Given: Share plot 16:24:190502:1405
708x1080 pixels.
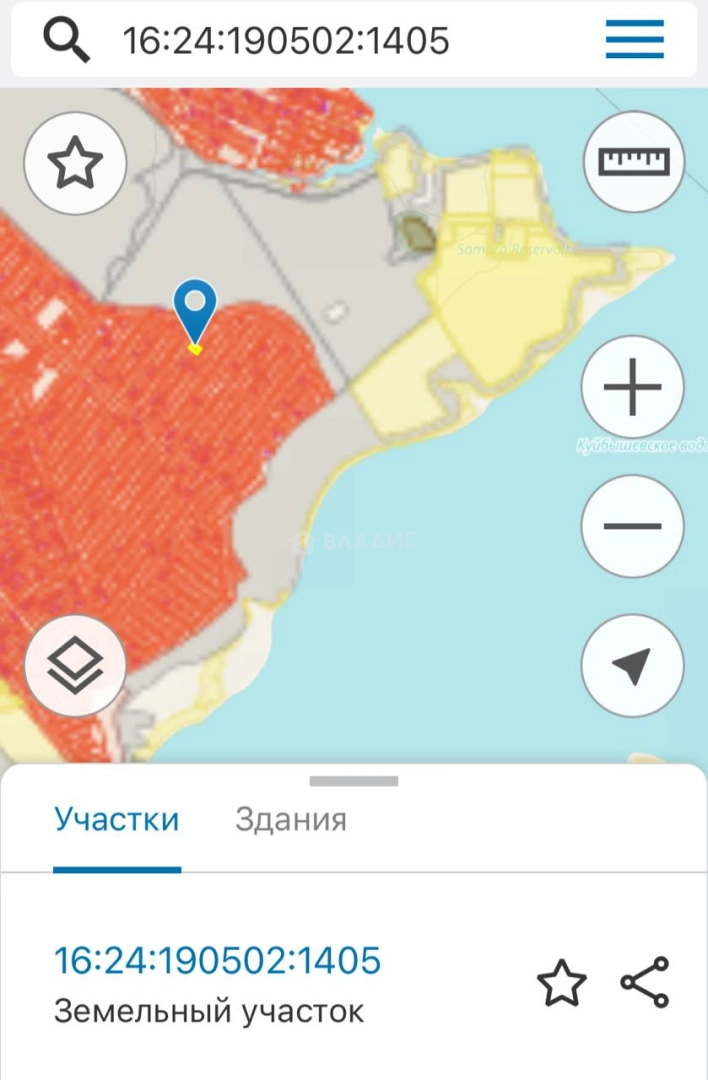Looking at the screenshot, I should [645, 983].
